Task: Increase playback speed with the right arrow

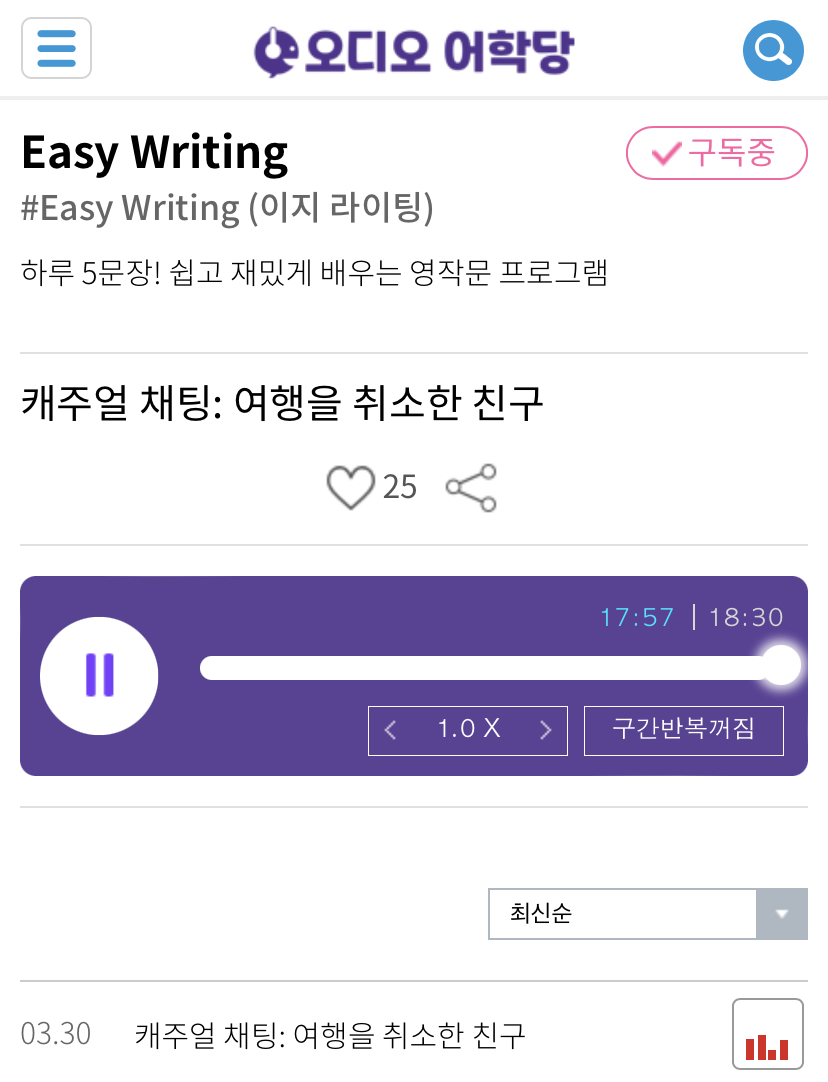Action: coord(545,730)
